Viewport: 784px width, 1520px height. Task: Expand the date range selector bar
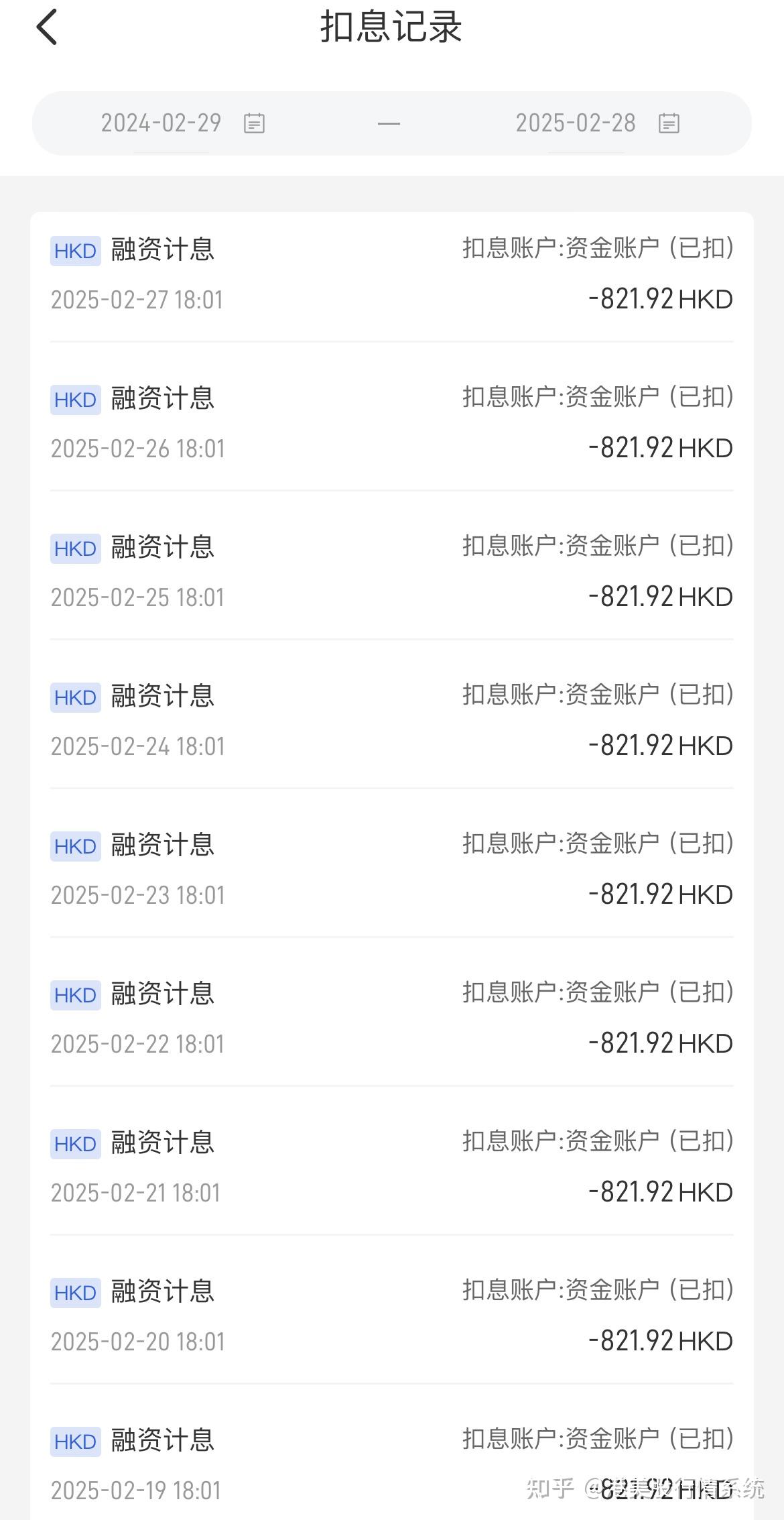[x=392, y=123]
